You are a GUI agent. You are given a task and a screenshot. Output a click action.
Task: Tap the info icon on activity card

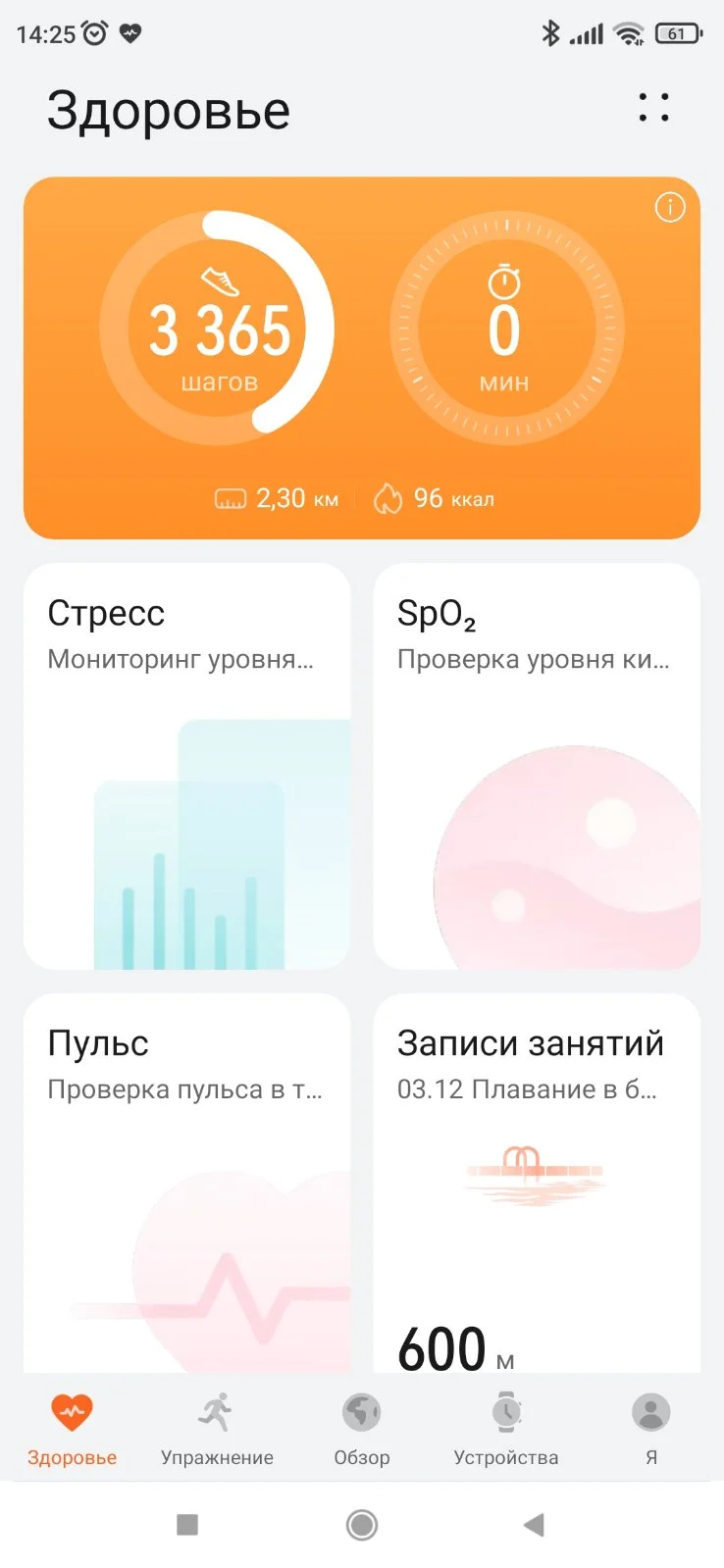pos(669,208)
